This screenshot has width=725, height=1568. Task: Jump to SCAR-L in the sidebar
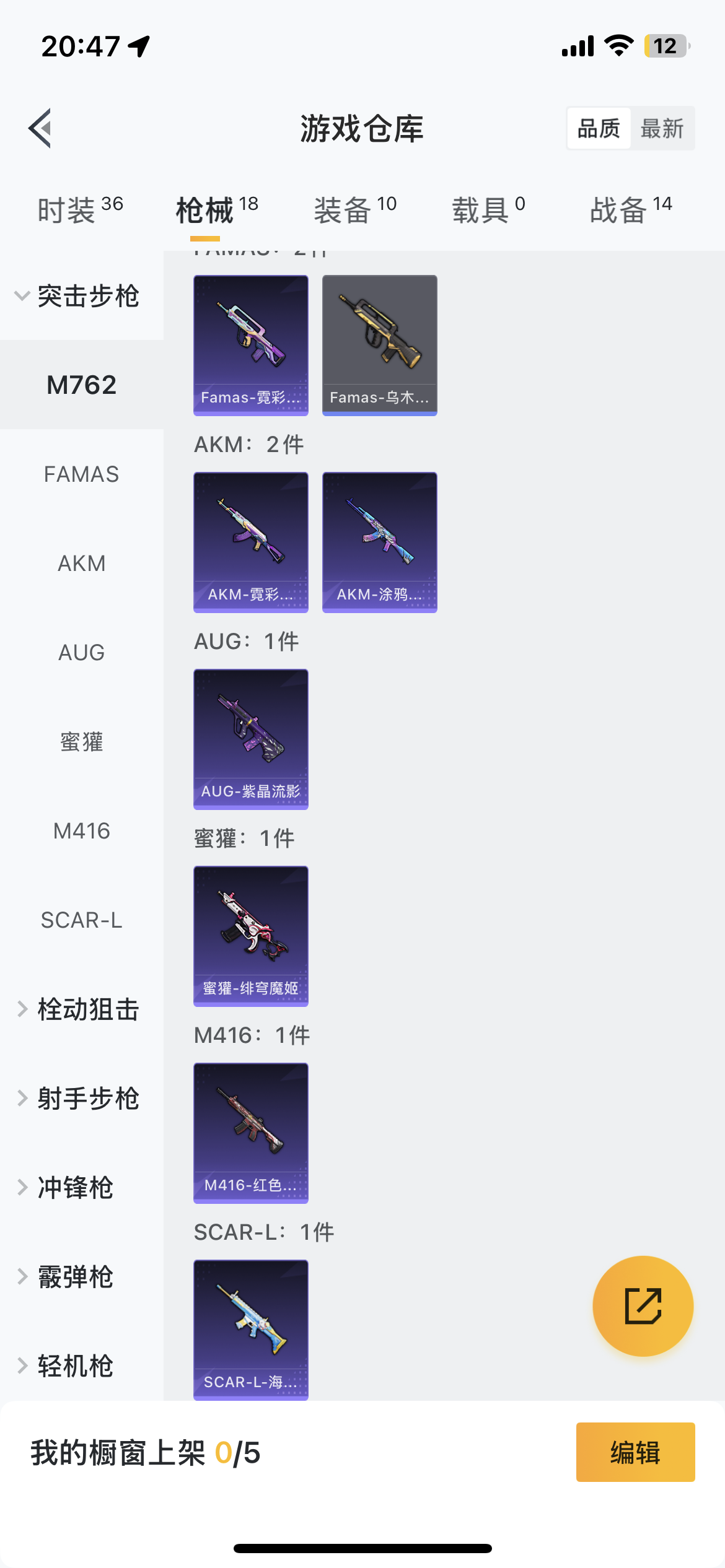coord(81,920)
